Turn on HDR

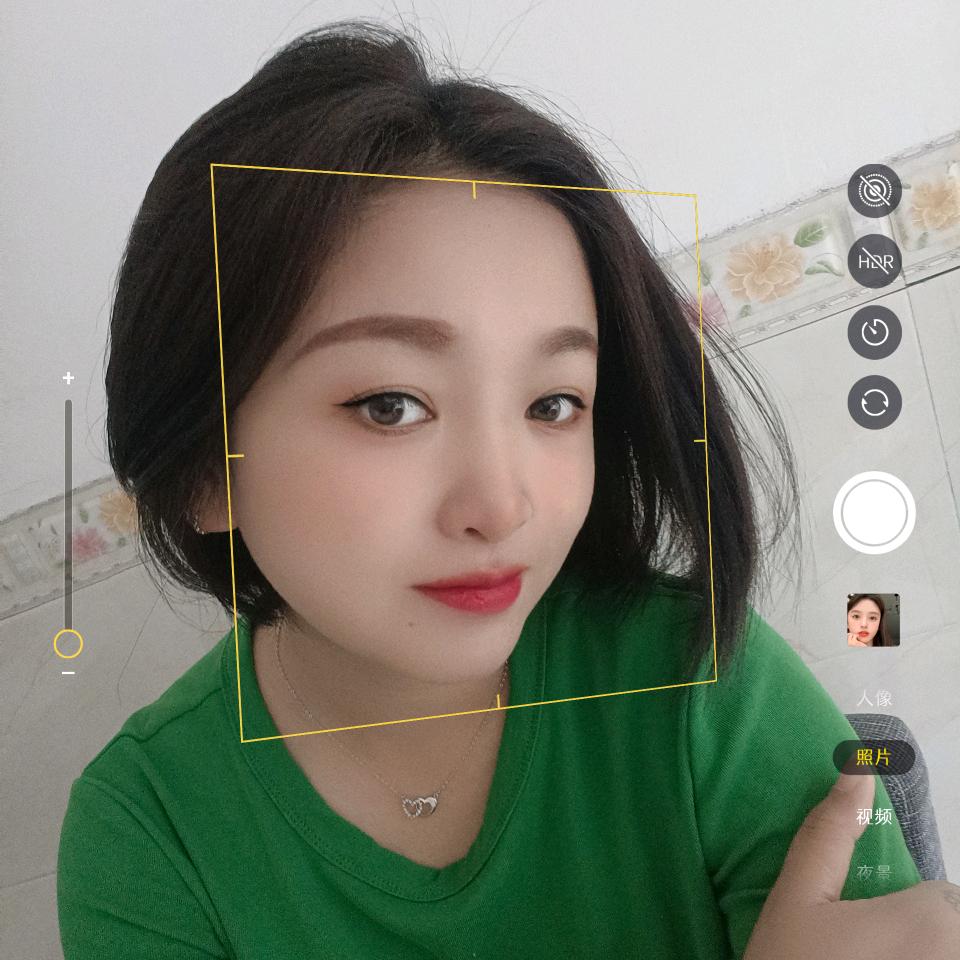point(874,262)
